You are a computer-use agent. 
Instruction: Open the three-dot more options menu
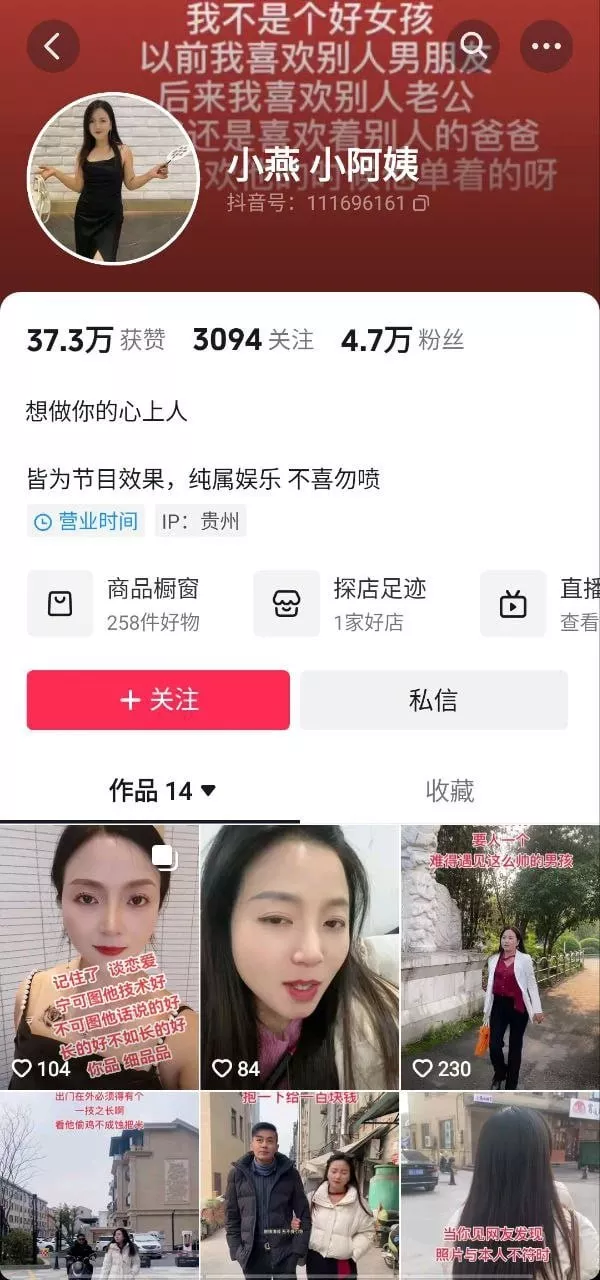546,46
